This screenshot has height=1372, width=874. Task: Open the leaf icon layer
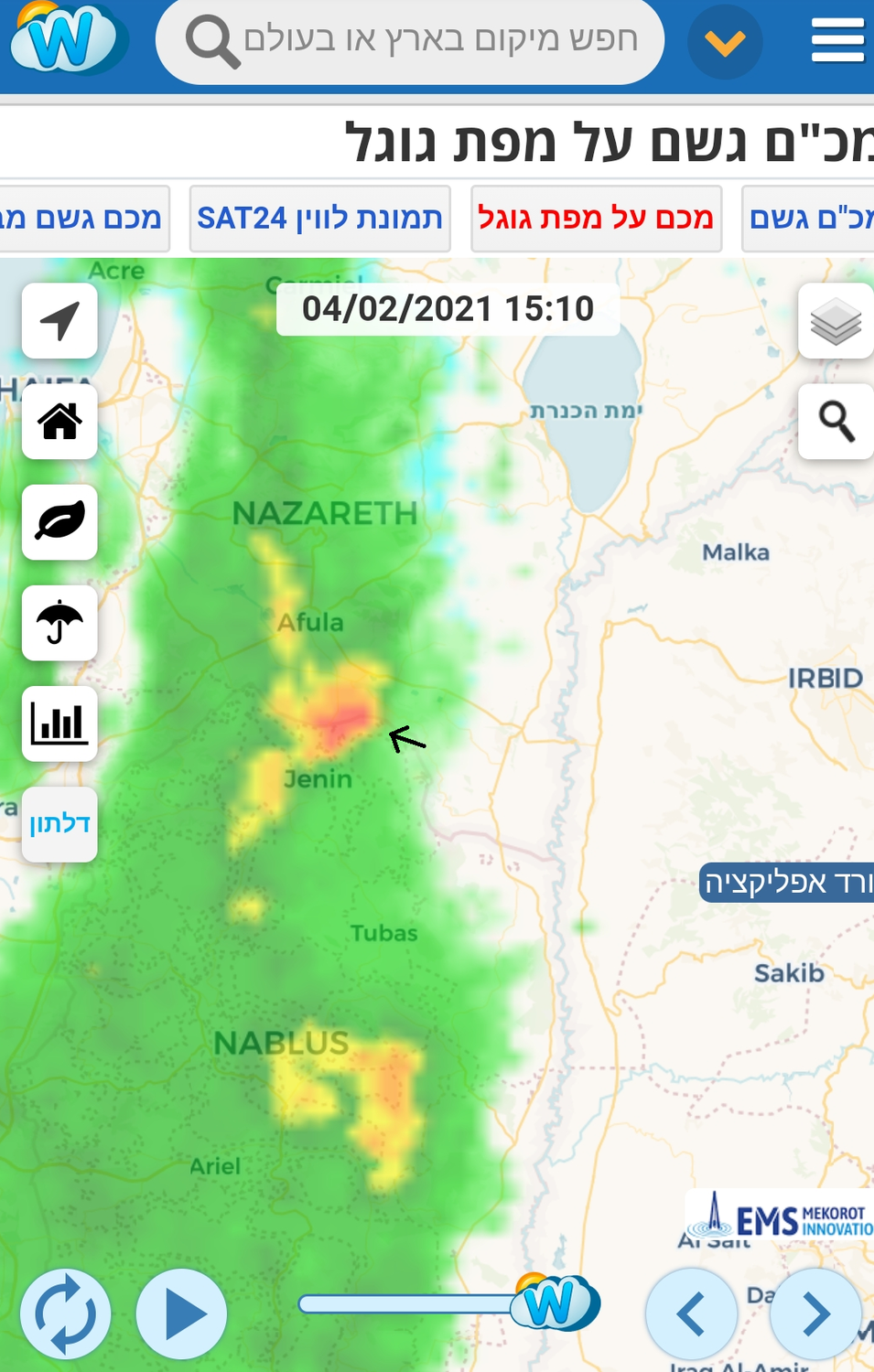click(x=59, y=522)
